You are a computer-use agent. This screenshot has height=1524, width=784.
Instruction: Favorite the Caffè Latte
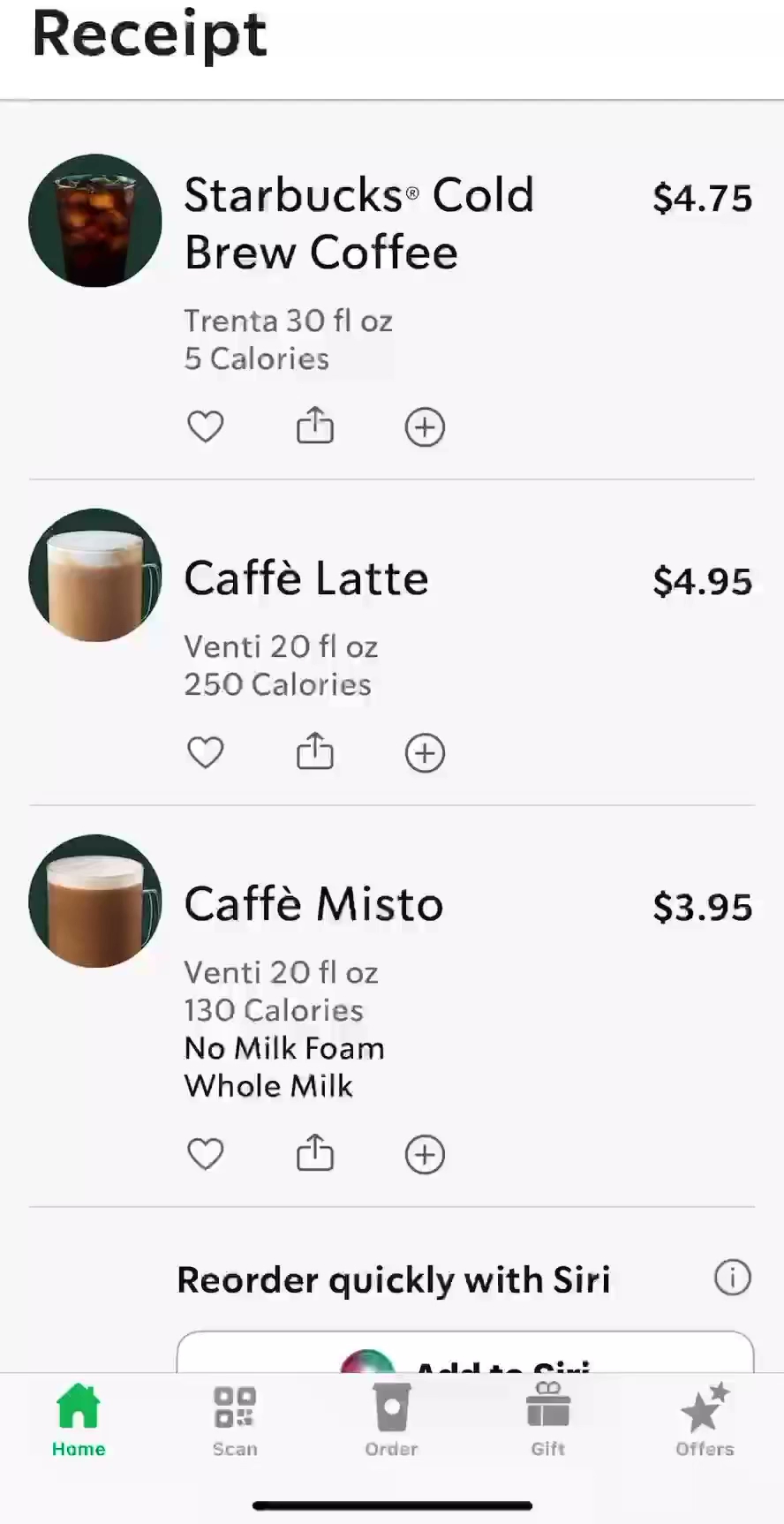click(206, 753)
